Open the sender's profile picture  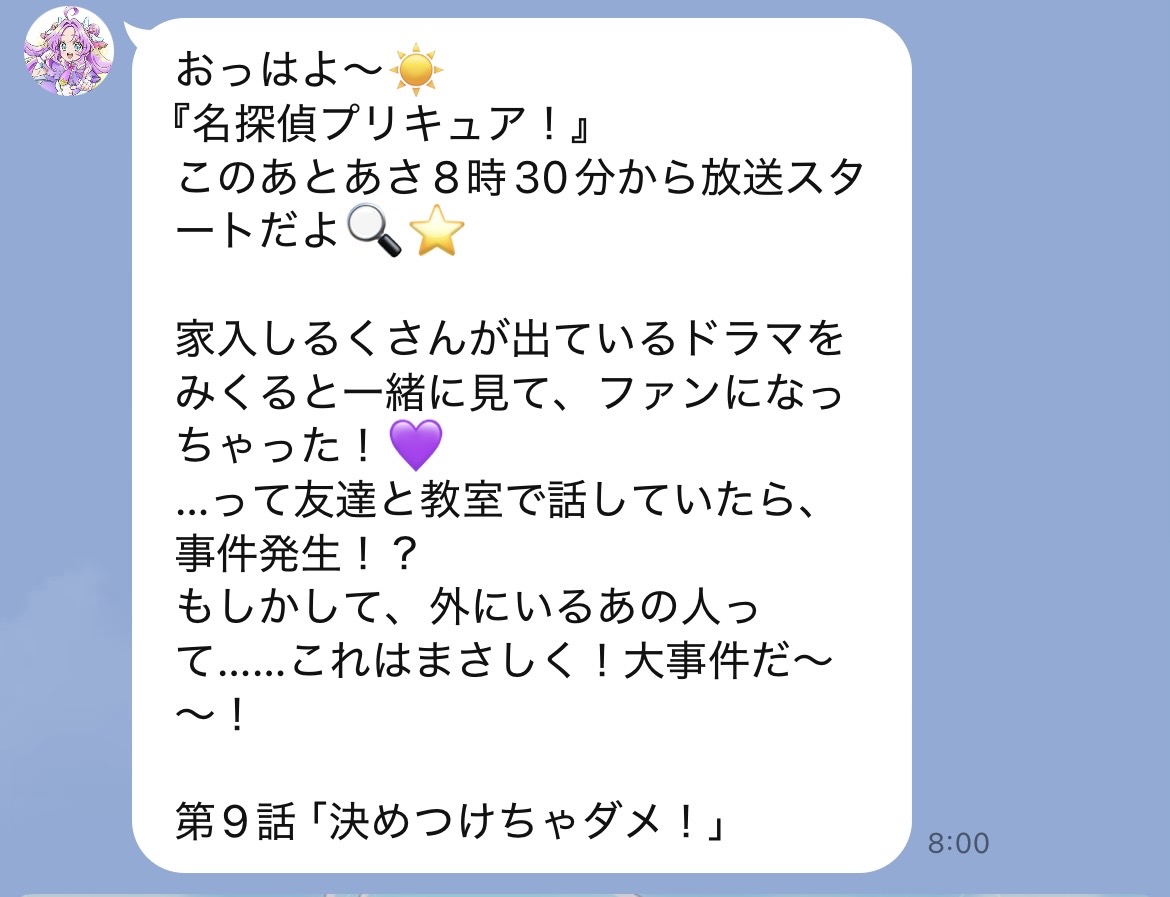(x=69, y=51)
